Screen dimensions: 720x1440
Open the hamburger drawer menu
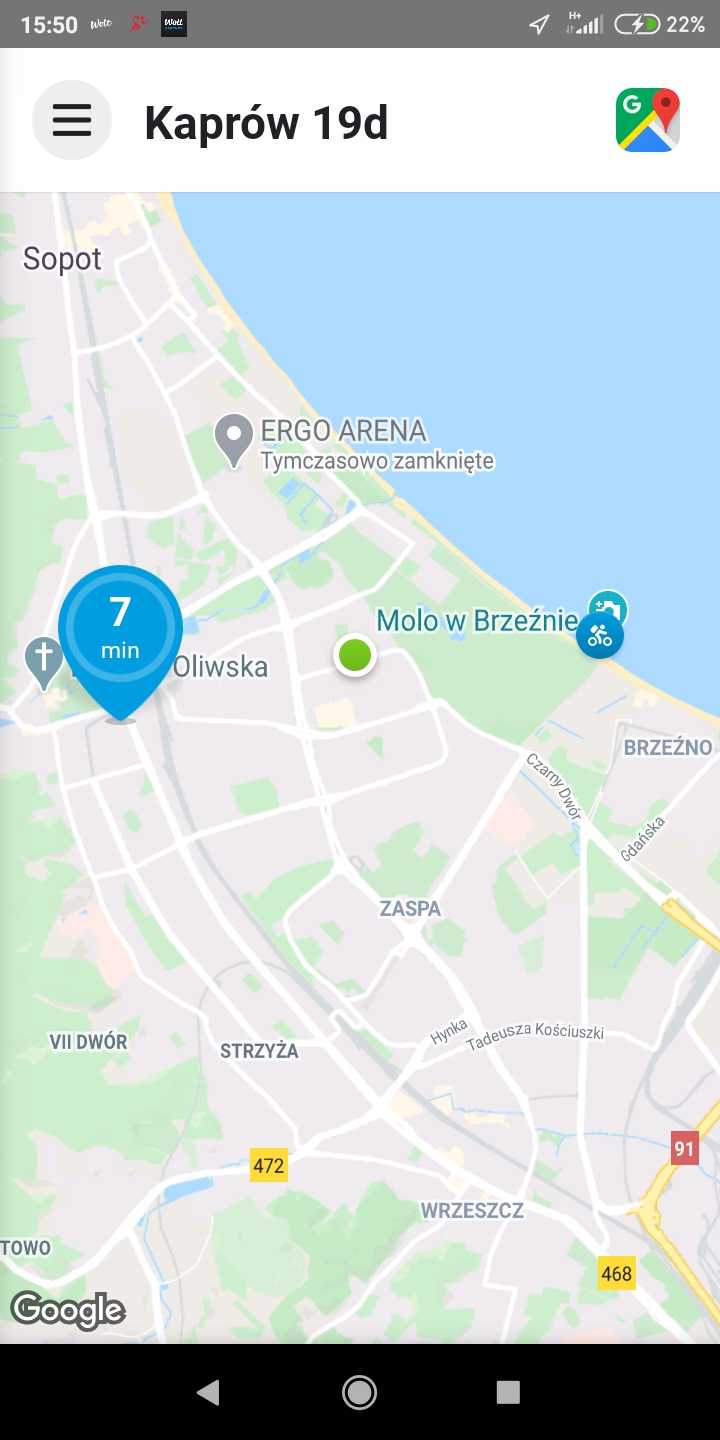click(x=71, y=121)
